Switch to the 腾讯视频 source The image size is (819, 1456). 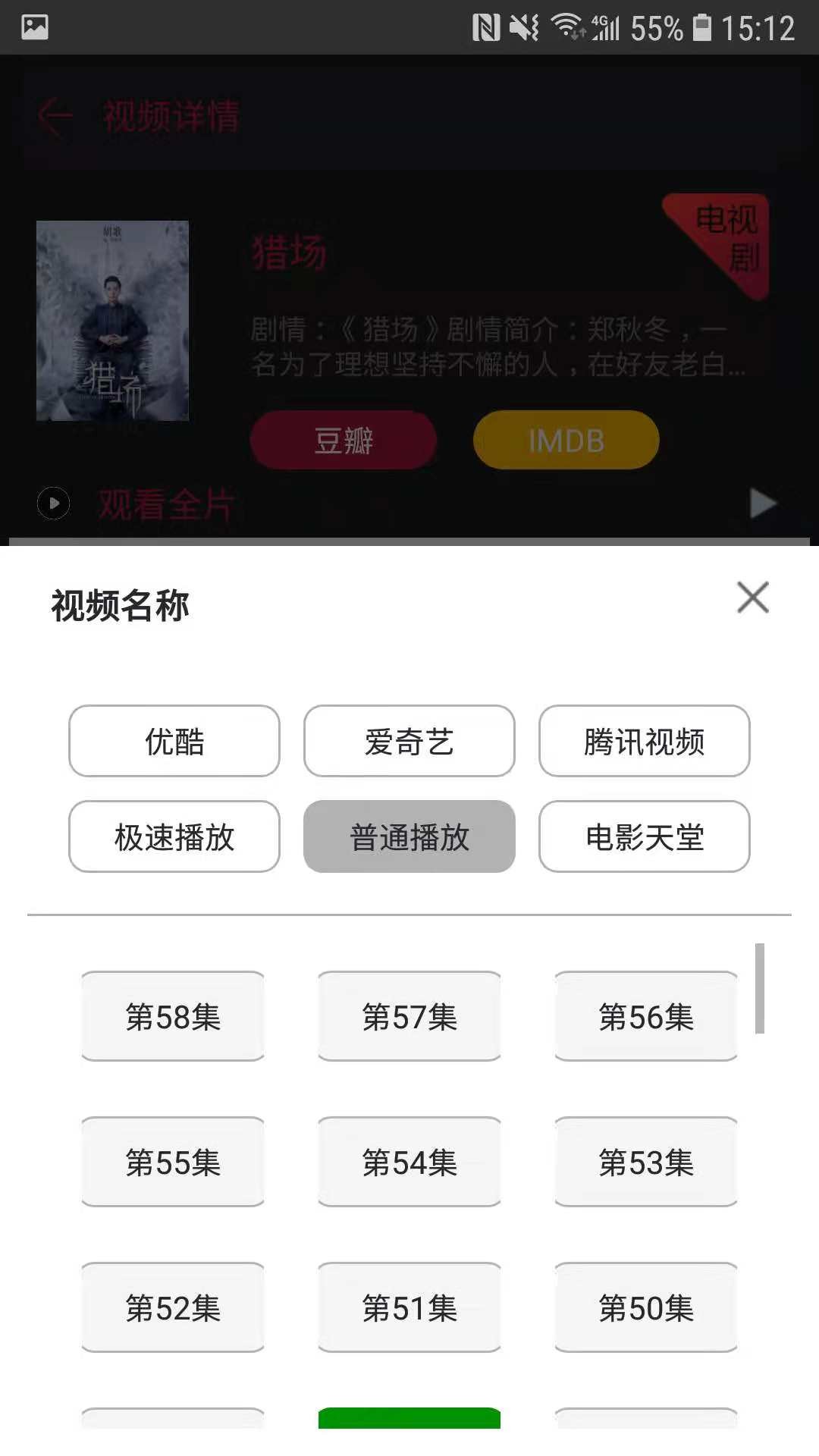[x=644, y=742]
